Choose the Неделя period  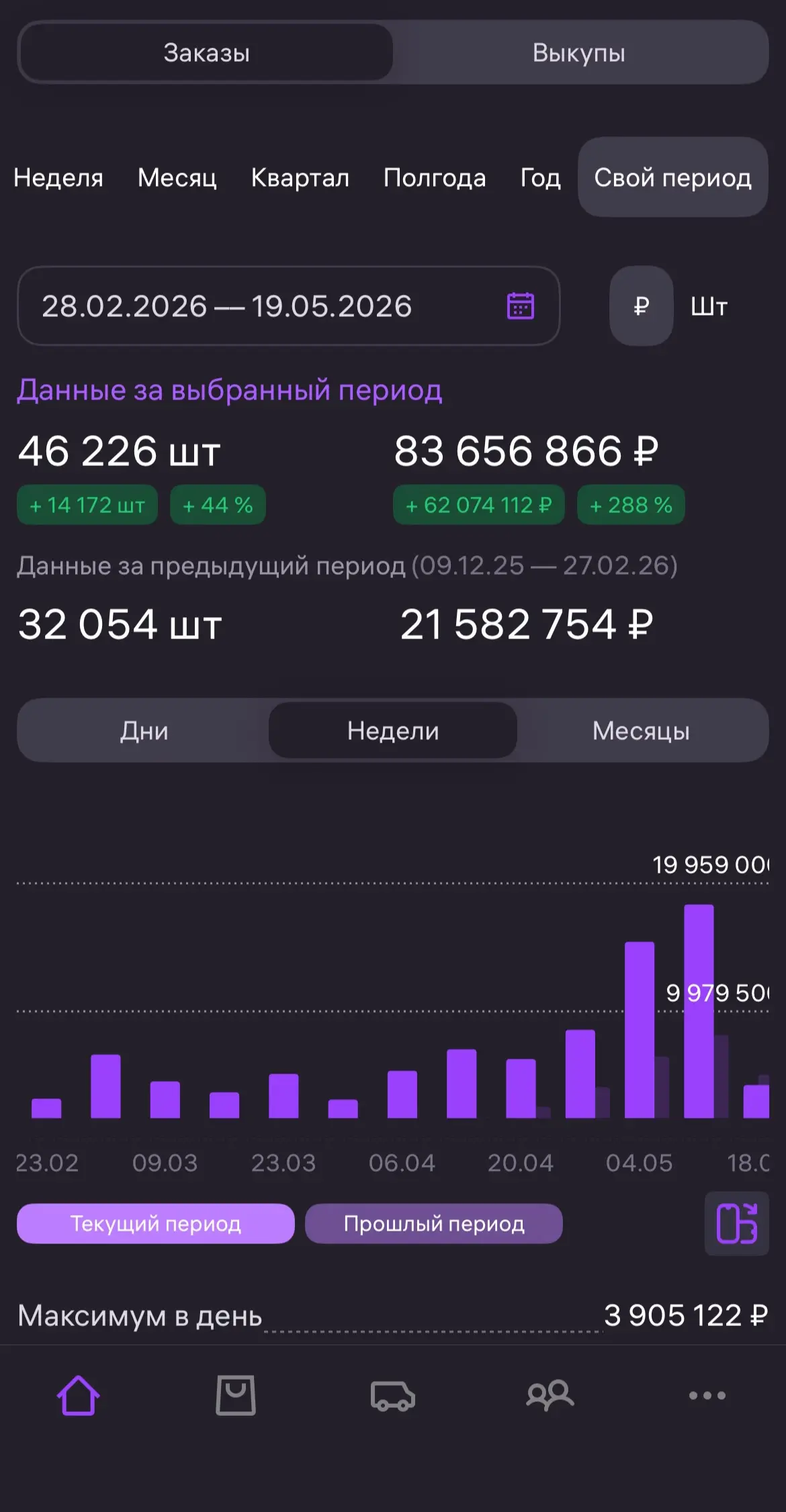58,178
